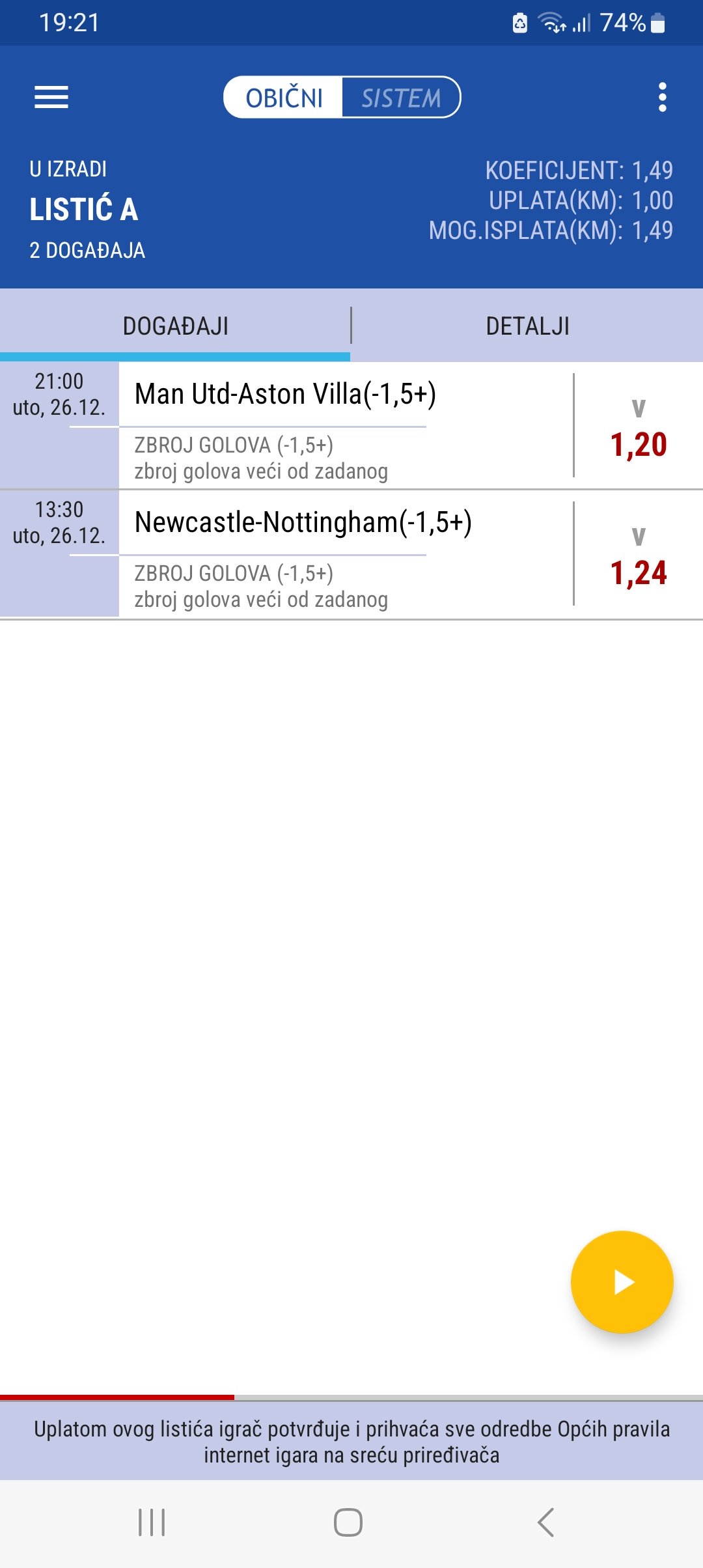This screenshot has width=703, height=1568.
Task: Select the OBIČNI ticket mode
Action: (284, 98)
